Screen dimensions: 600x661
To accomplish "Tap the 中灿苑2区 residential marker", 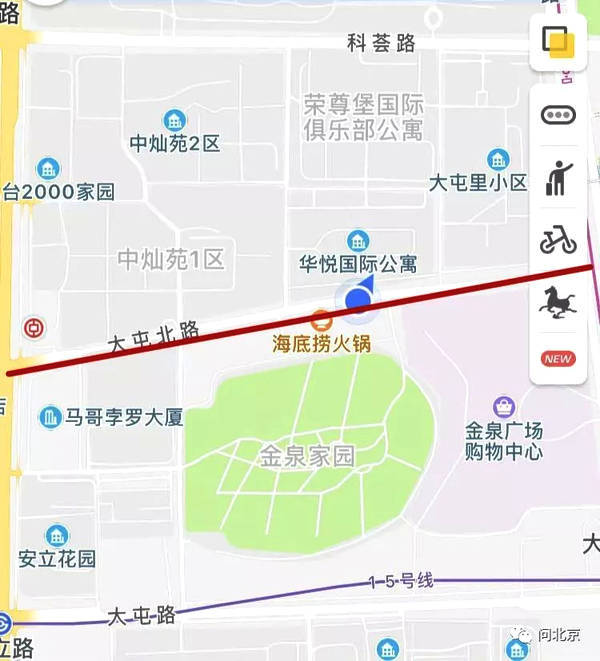I will [x=174, y=121].
